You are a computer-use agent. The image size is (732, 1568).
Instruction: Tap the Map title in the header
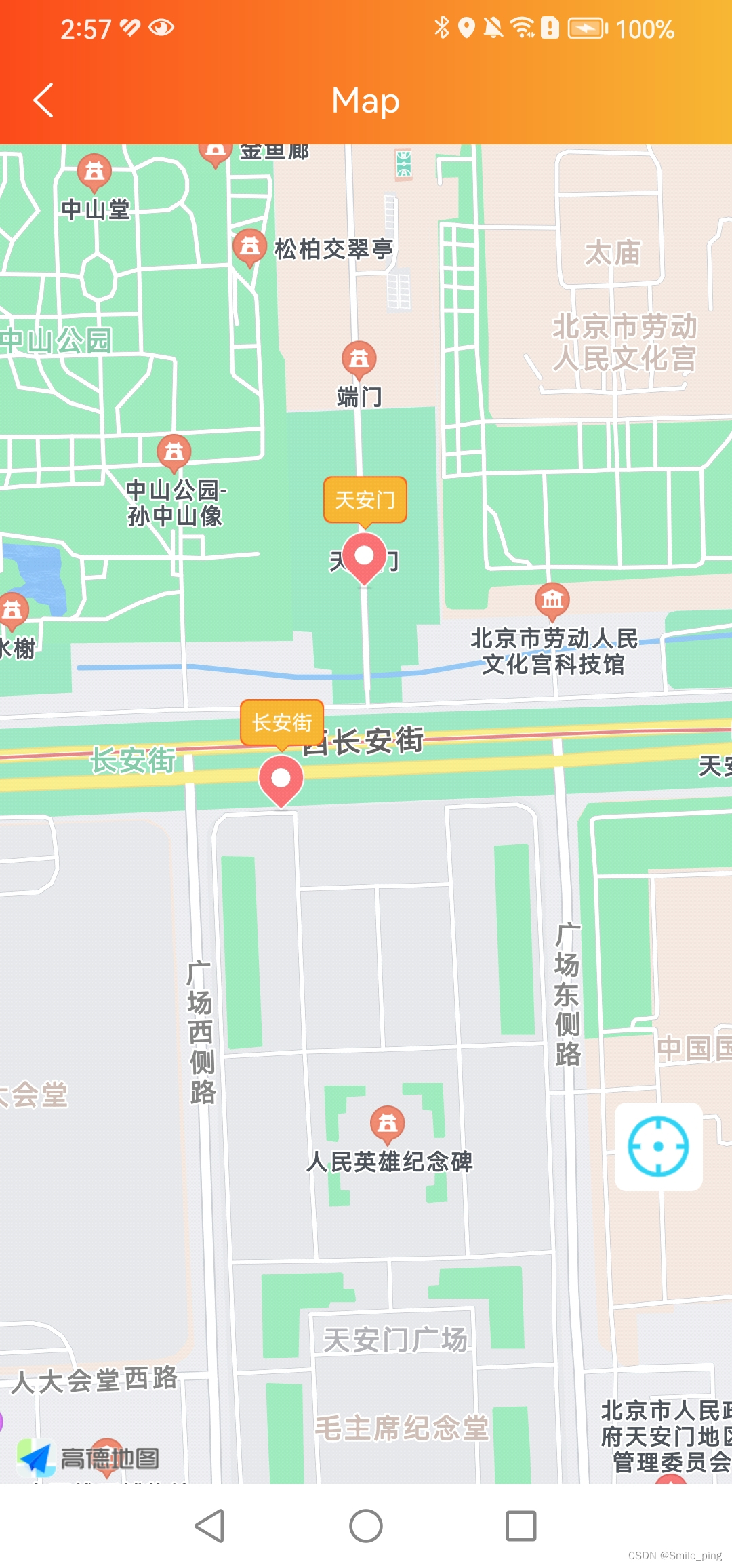click(x=365, y=100)
